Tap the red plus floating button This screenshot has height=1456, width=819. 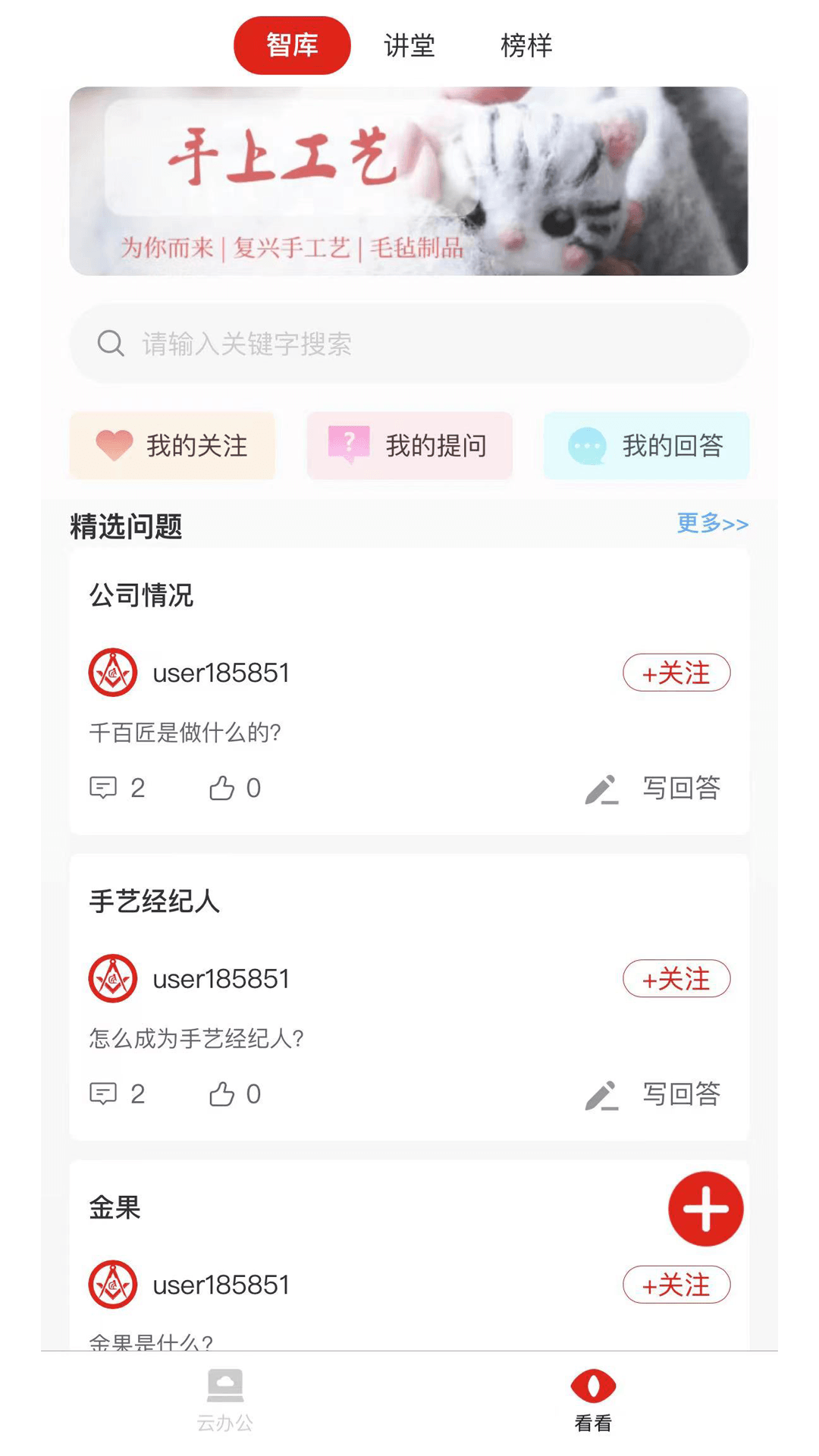coord(705,1209)
